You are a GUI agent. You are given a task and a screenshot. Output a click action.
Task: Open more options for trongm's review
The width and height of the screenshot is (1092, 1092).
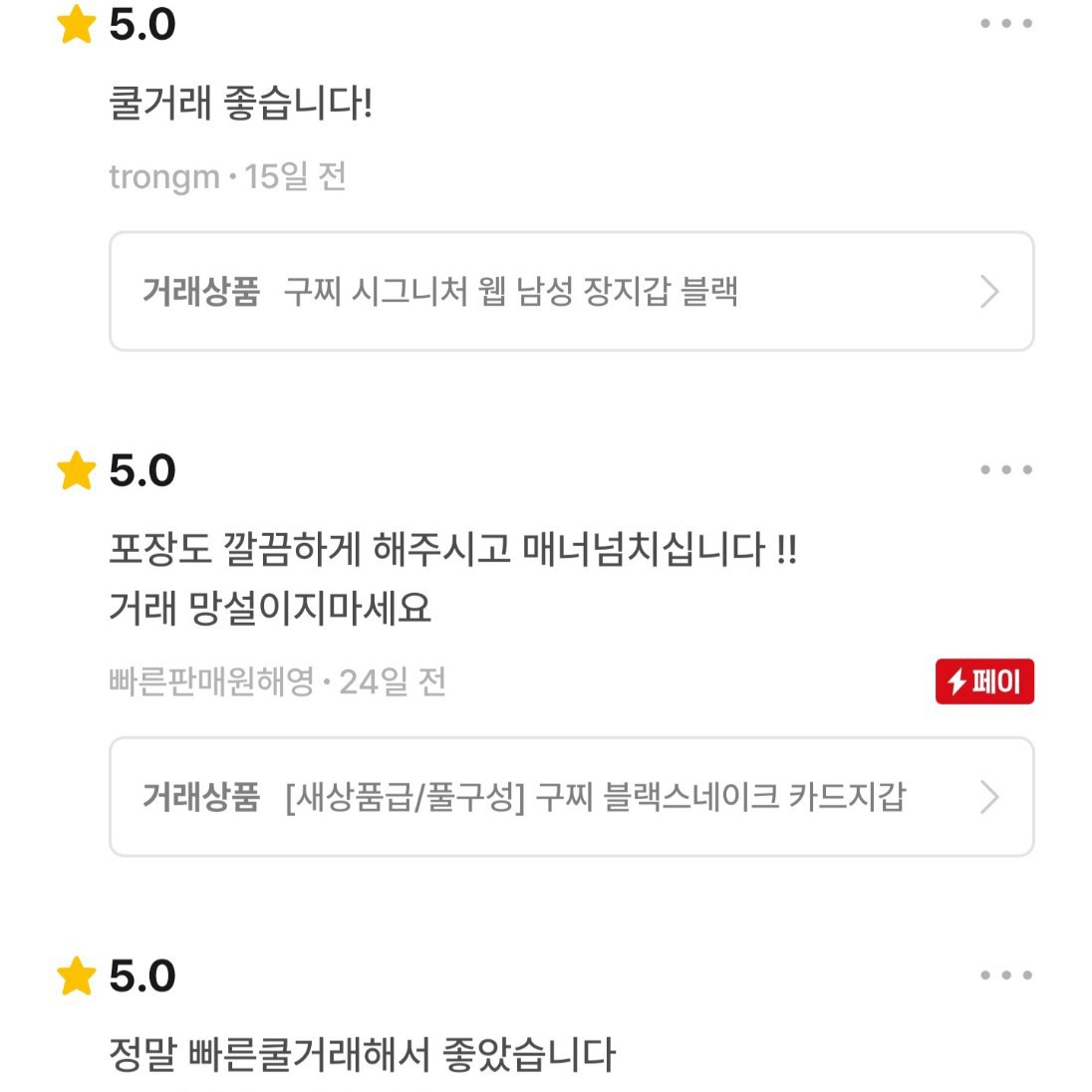point(1005,24)
